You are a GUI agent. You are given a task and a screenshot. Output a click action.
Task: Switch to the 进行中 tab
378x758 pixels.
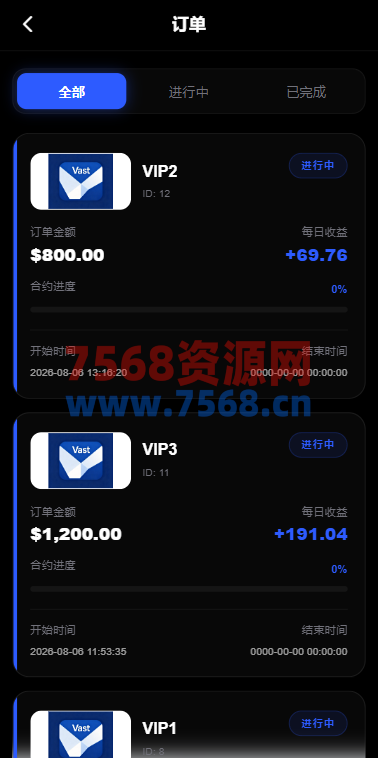point(189,91)
